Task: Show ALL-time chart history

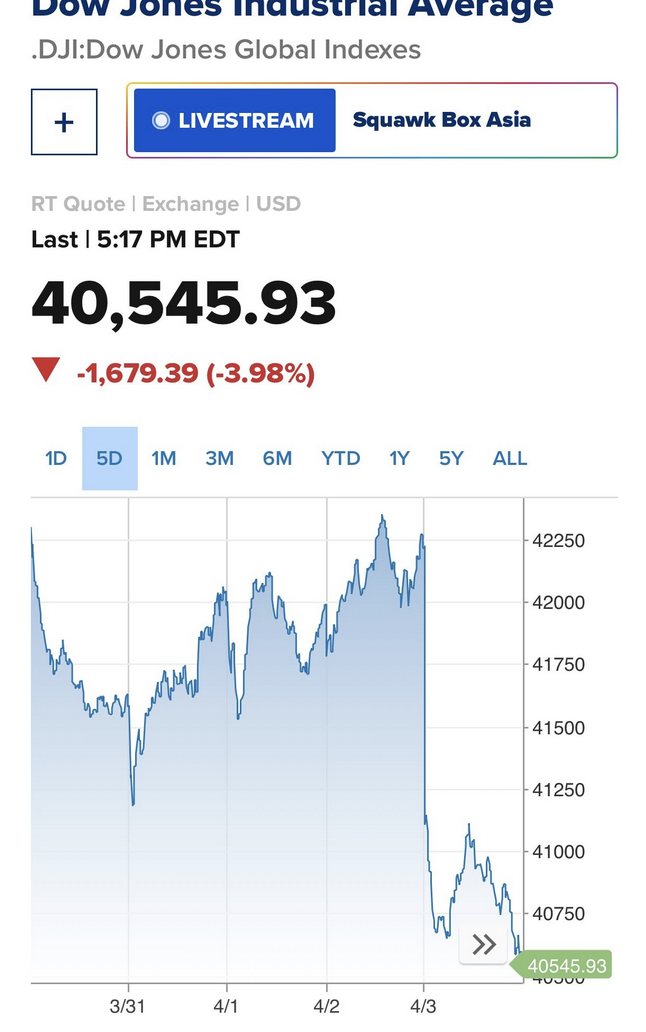Action: (509, 458)
